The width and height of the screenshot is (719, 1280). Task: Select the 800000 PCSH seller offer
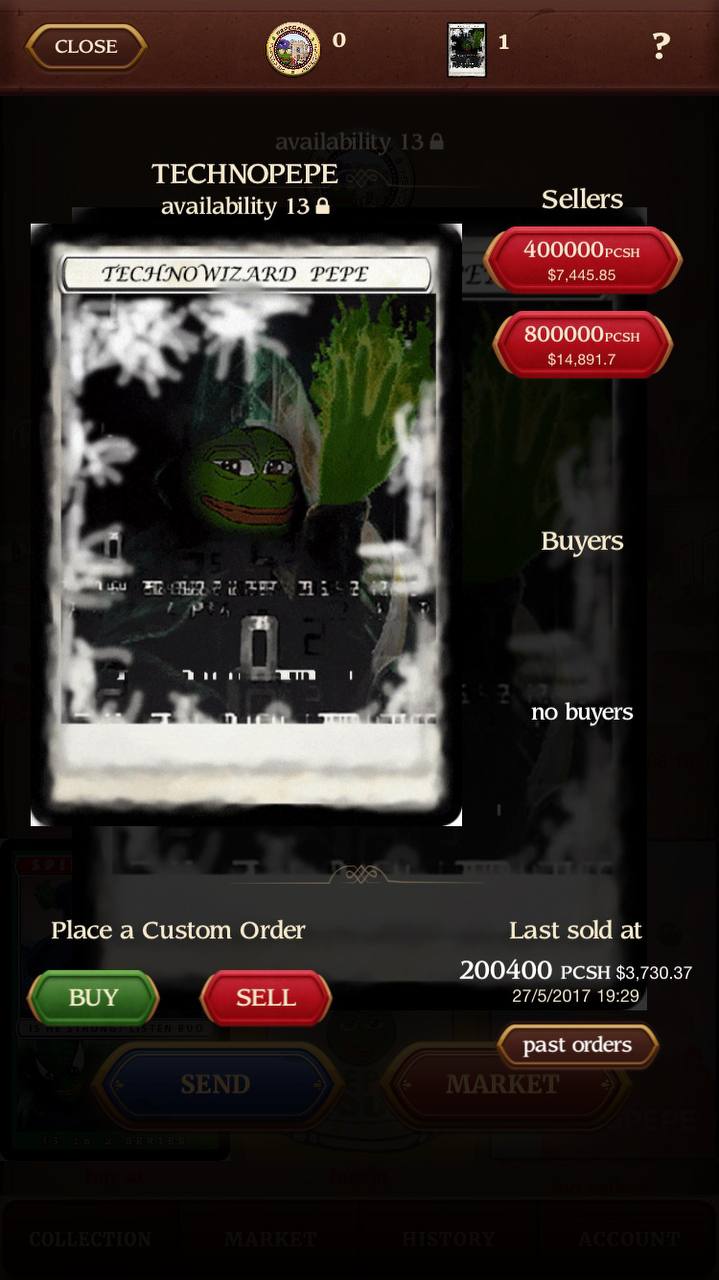tap(582, 345)
